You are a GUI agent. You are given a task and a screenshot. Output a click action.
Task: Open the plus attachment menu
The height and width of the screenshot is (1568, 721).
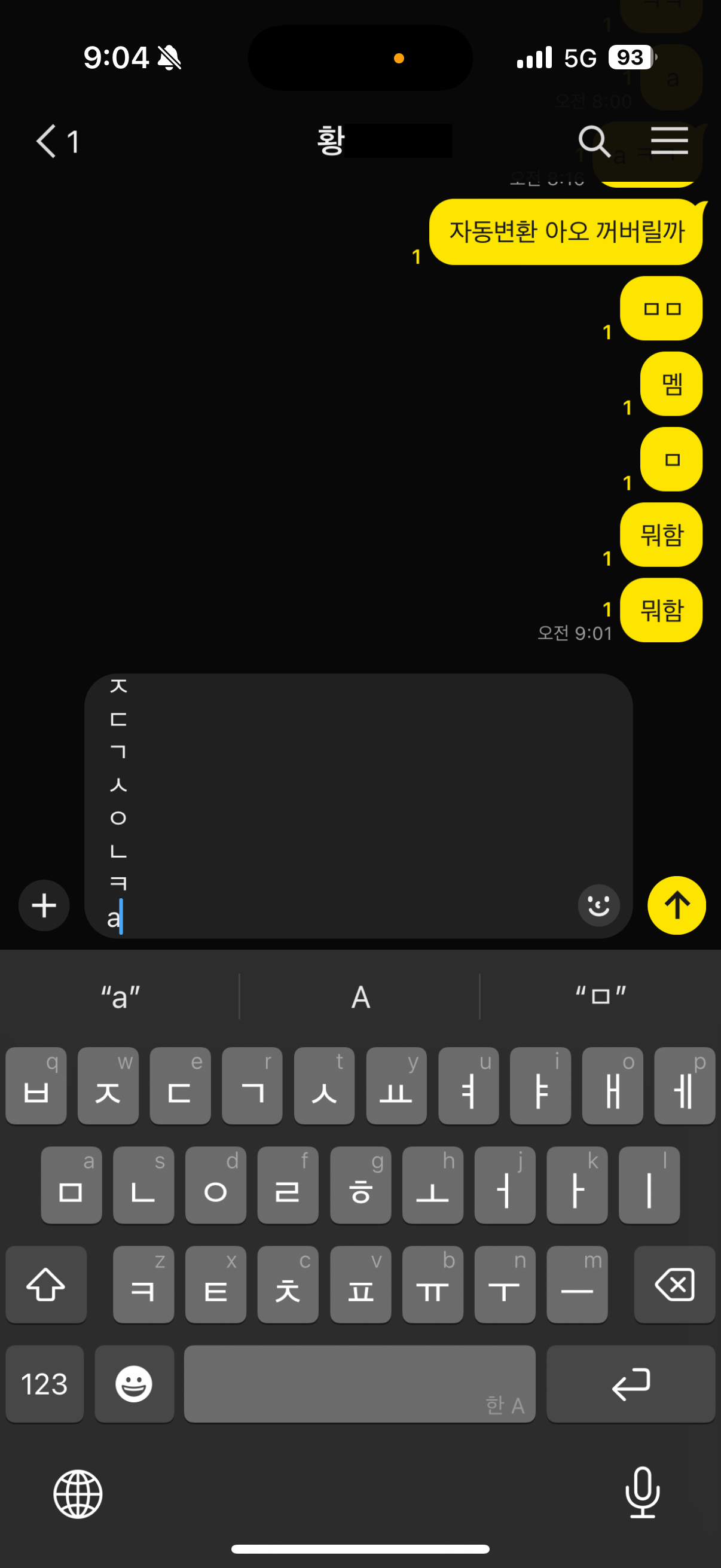coord(44,905)
